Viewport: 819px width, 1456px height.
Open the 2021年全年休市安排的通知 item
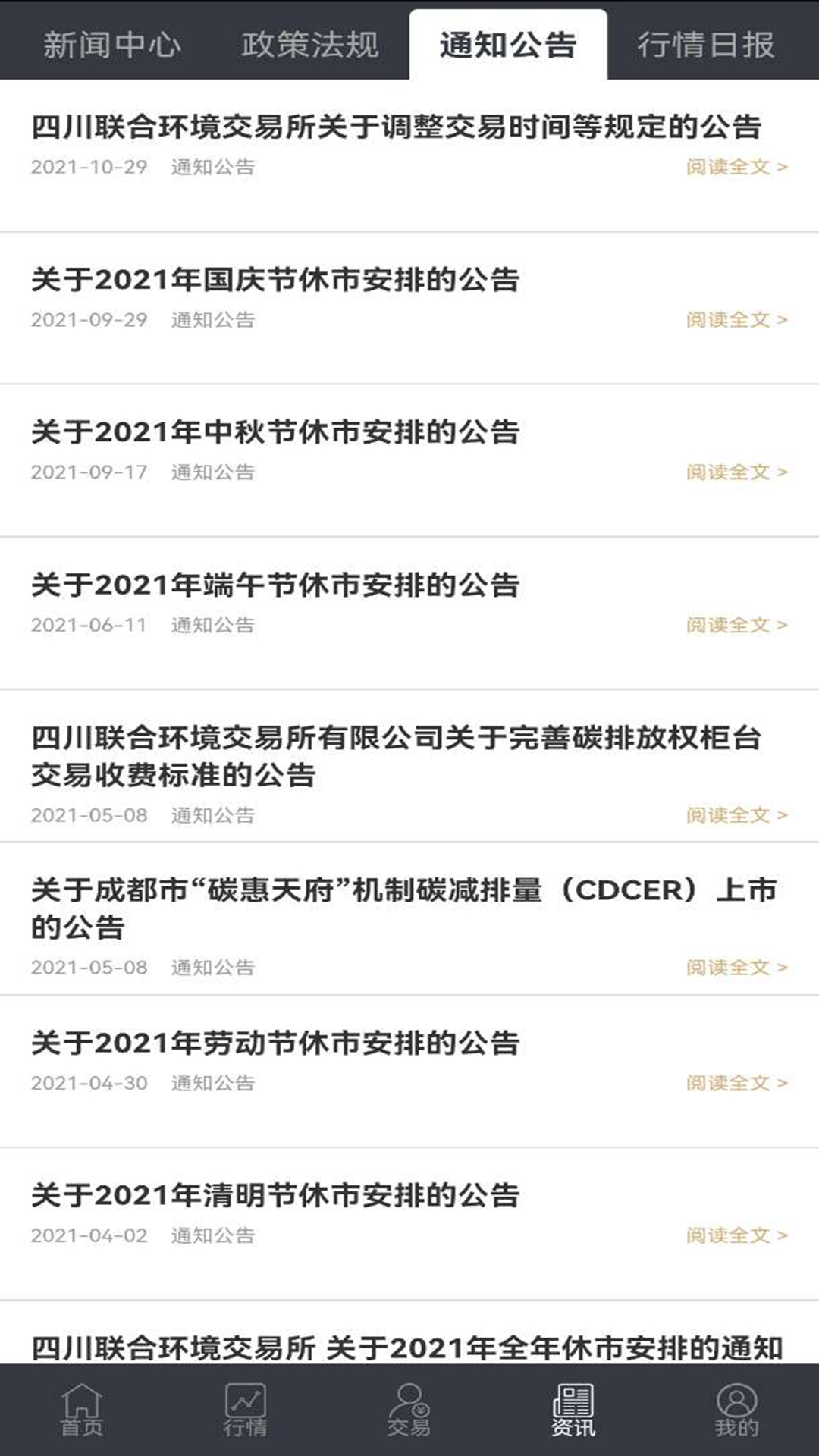point(406,1348)
